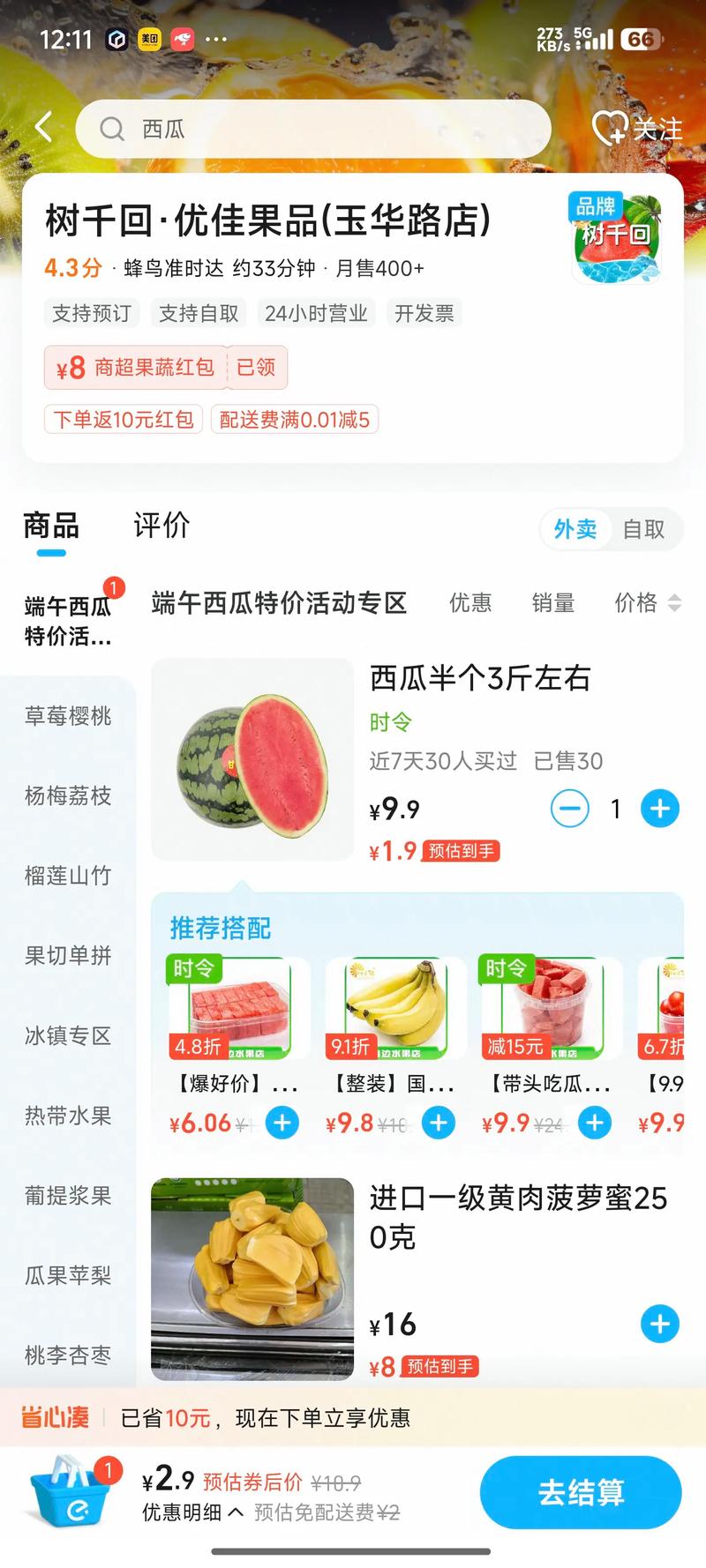Go back using the top arrow
The width and height of the screenshot is (706, 1568).
(43, 128)
